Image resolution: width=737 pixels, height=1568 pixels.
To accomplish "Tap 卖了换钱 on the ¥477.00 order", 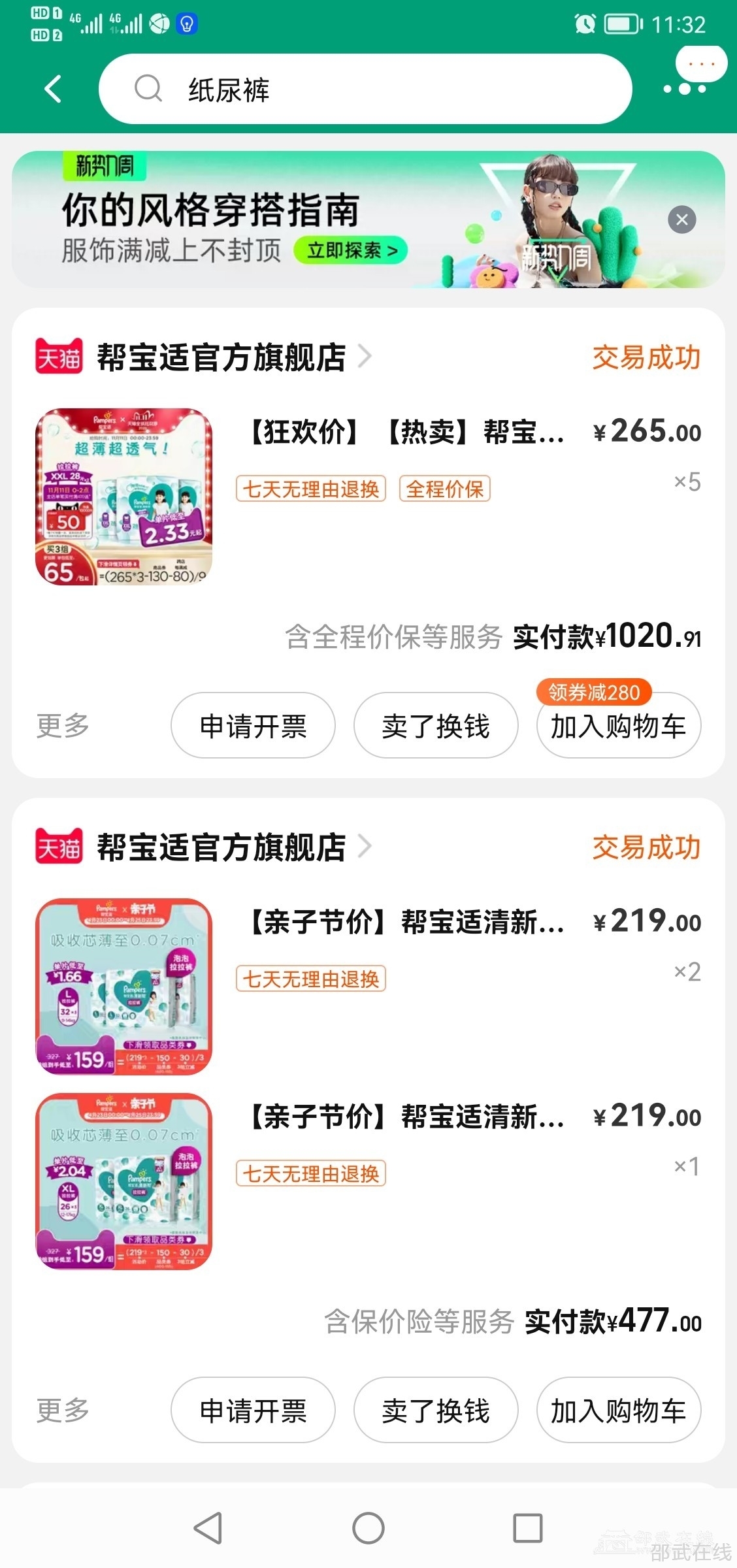I will pos(436,1411).
